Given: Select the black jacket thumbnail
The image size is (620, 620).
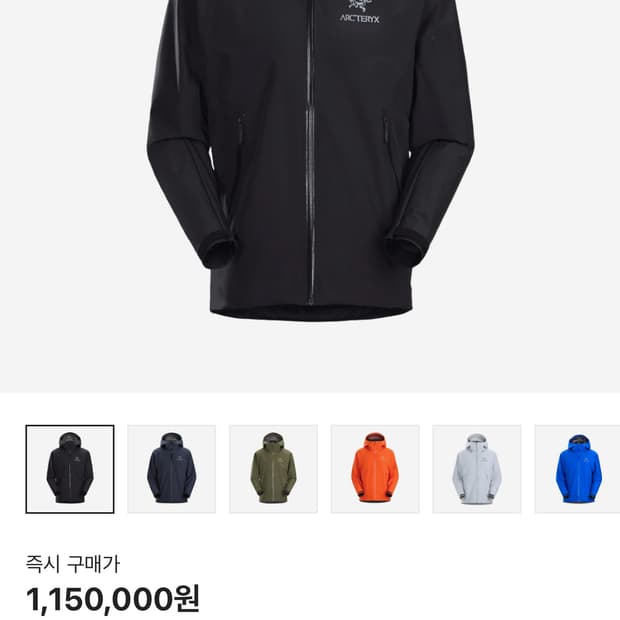Looking at the screenshot, I should pyautogui.click(x=70, y=469).
